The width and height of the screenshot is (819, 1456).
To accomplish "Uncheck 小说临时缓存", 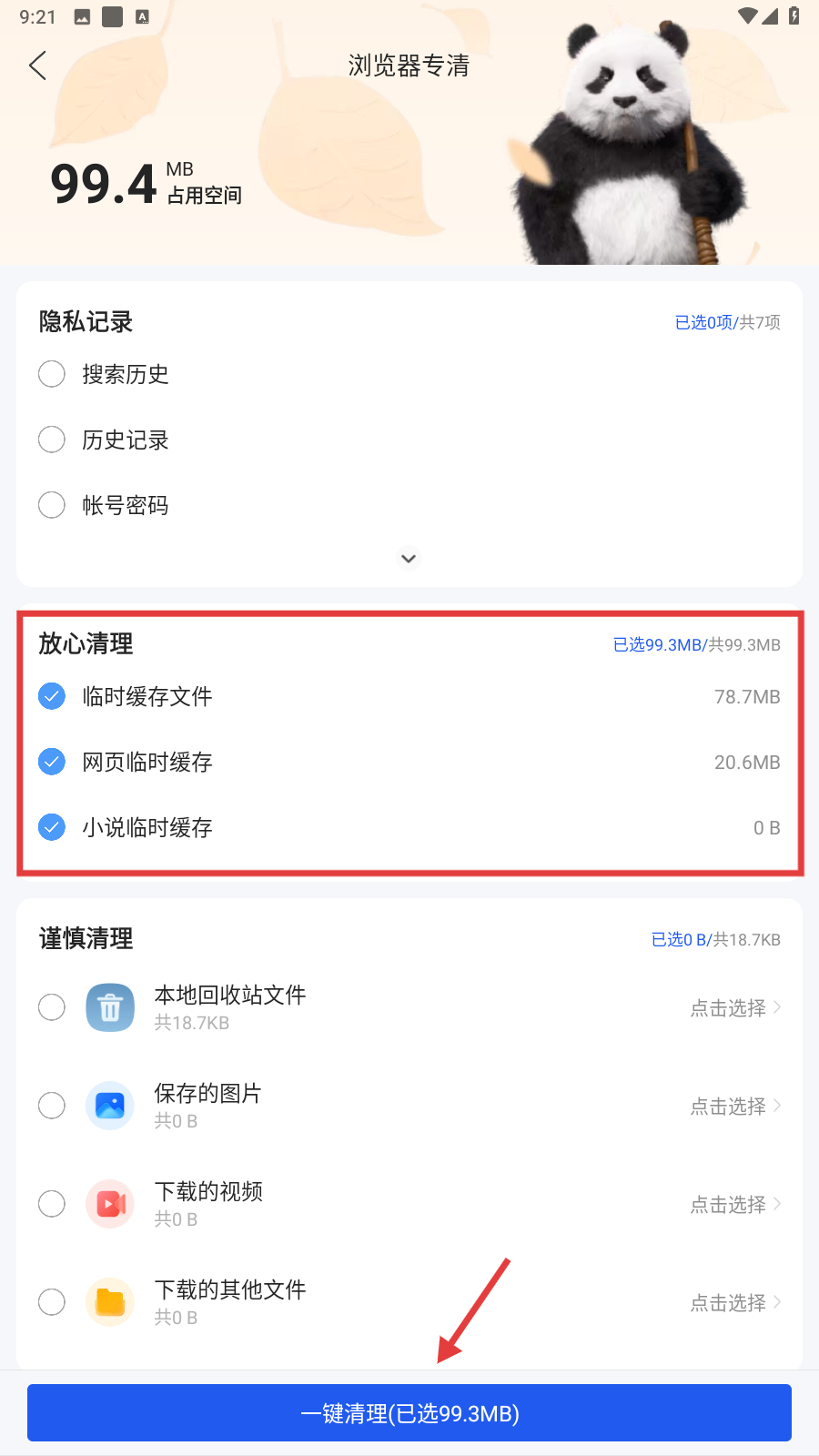I will (52, 827).
